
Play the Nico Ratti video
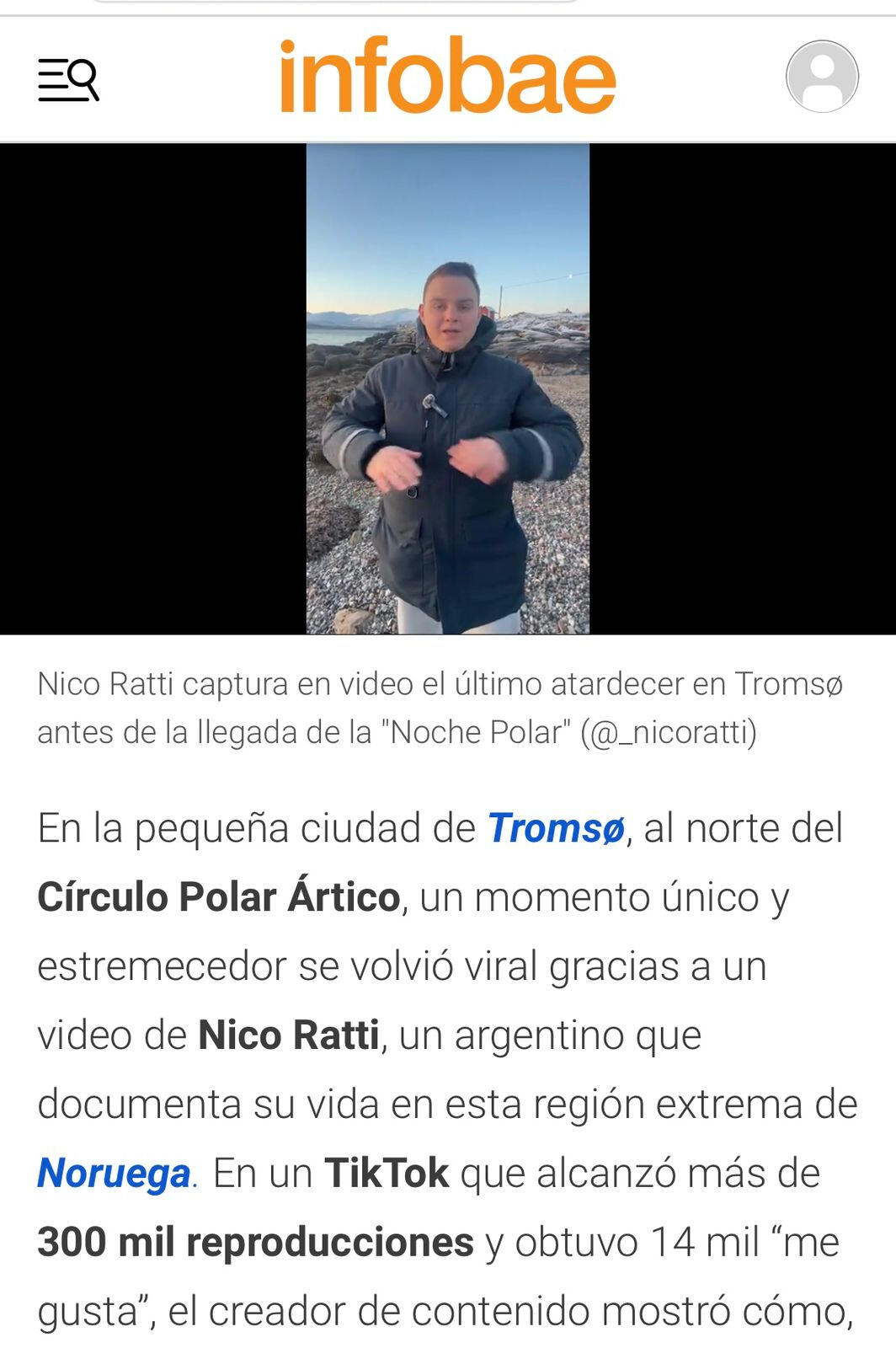point(447,388)
